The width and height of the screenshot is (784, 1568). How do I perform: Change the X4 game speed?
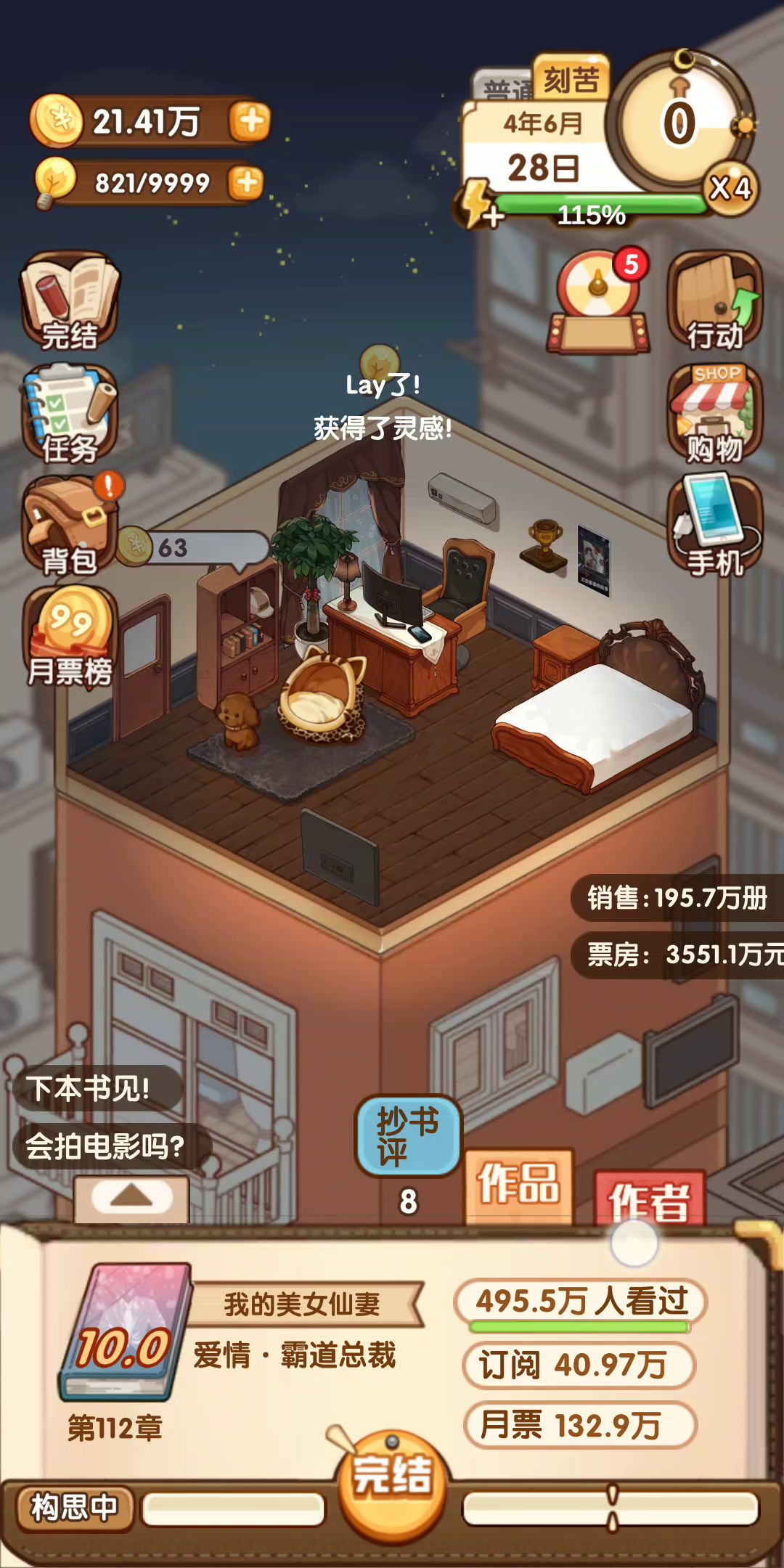pos(730,189)
